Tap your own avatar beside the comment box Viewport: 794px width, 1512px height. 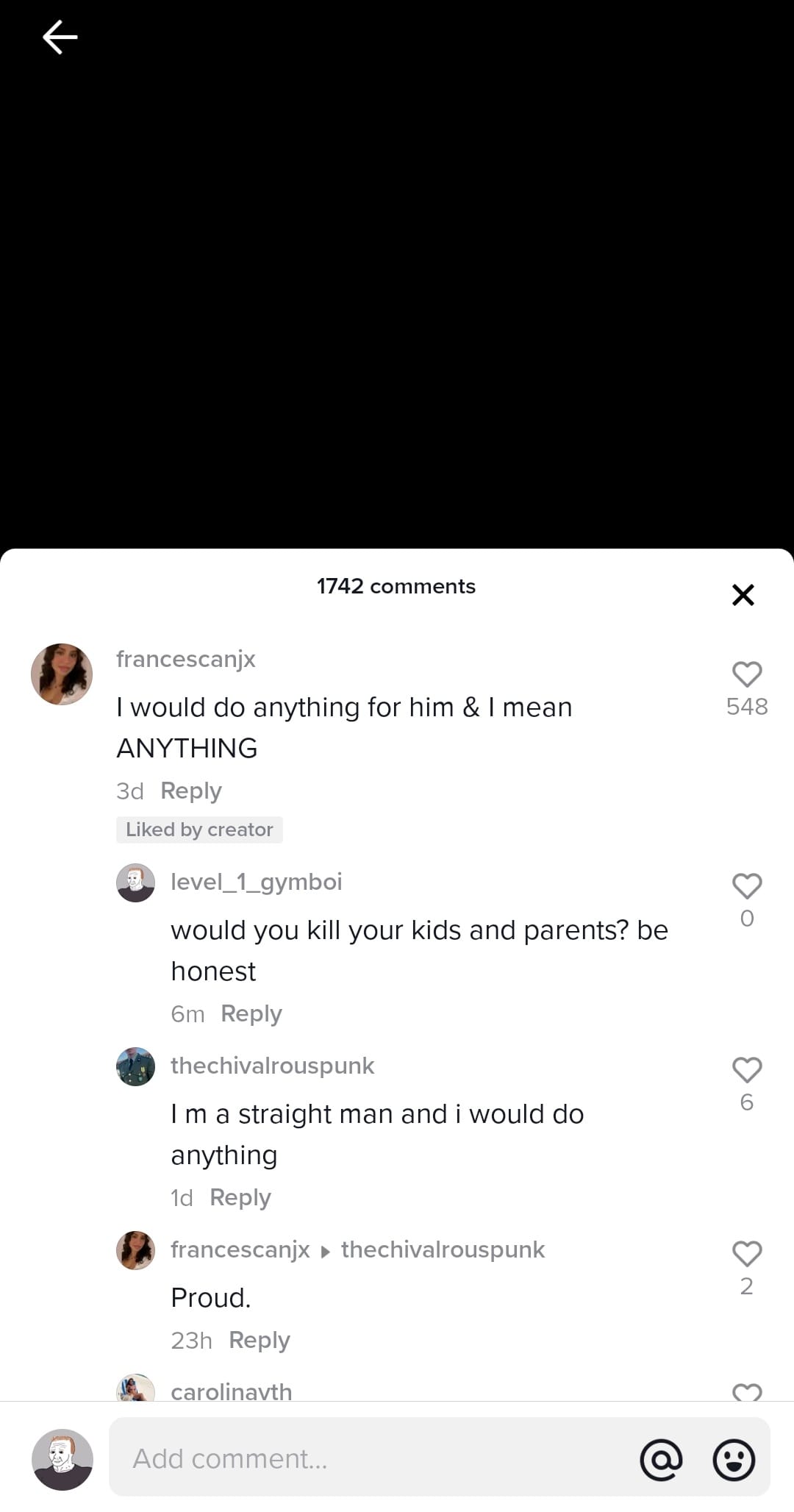click(x=62, y=1458)
